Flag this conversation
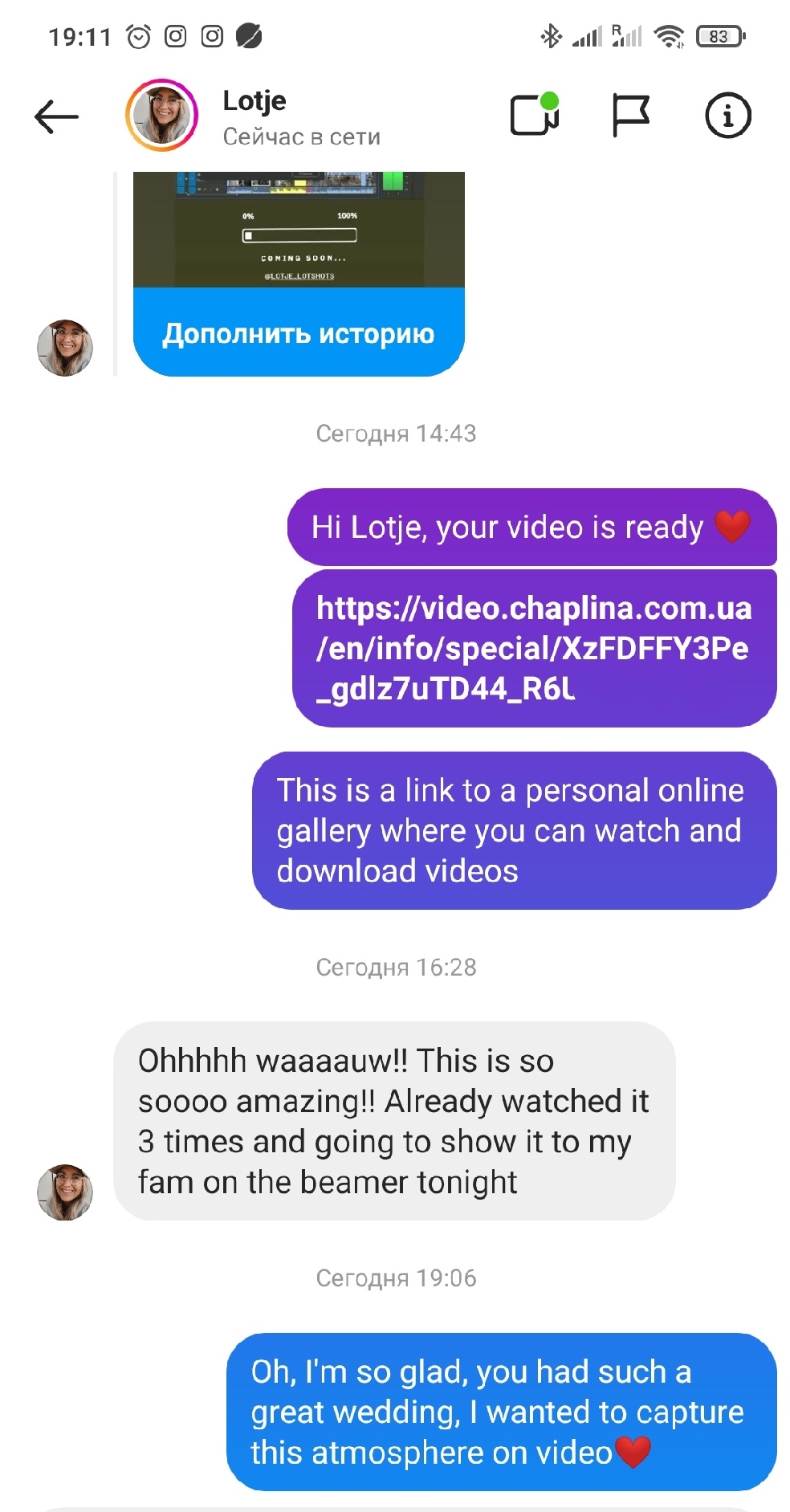 [x=630, y=116]
